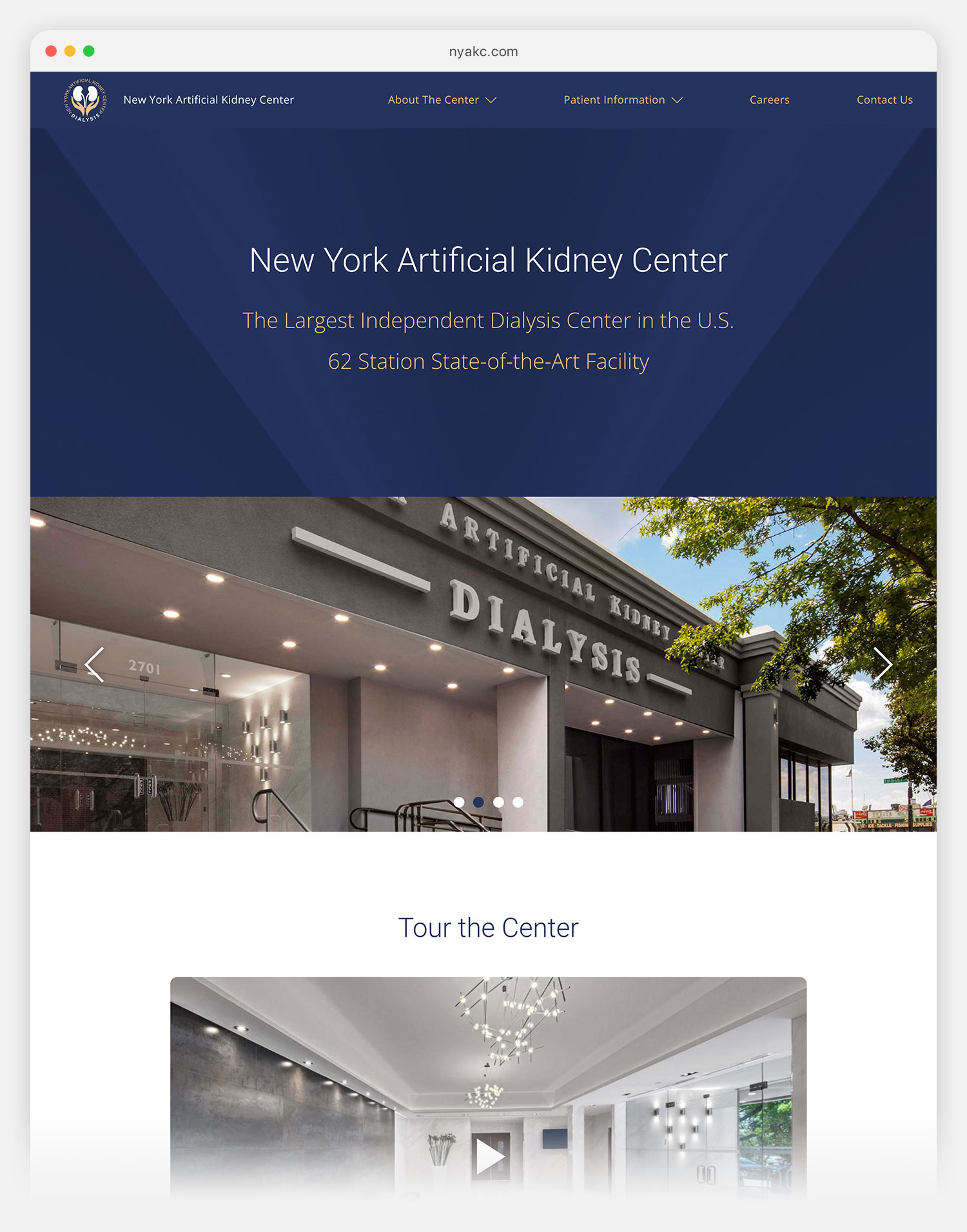Open the Careers page
The image size is (967, 1232).
coord(769,100)
